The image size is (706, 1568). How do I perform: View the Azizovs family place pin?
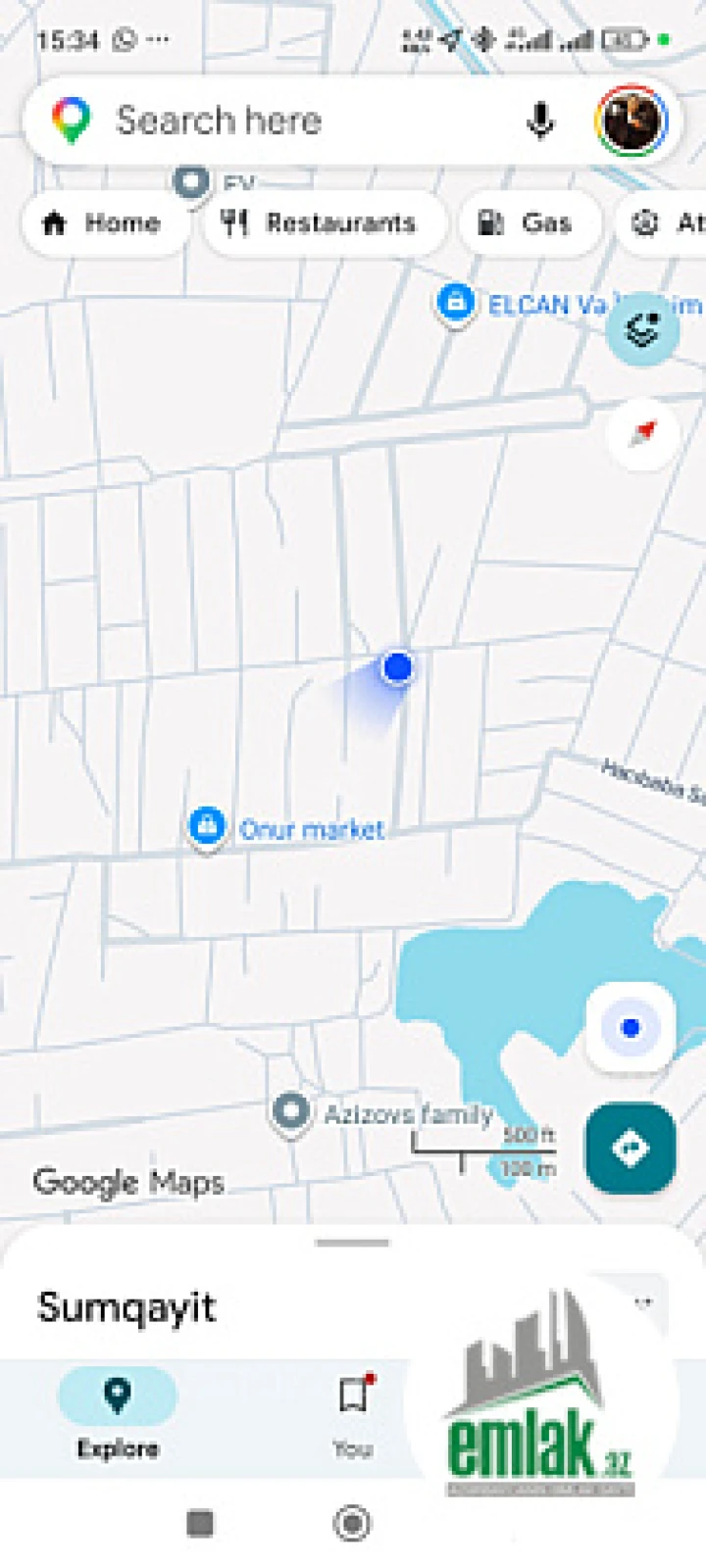(290, 1113)
